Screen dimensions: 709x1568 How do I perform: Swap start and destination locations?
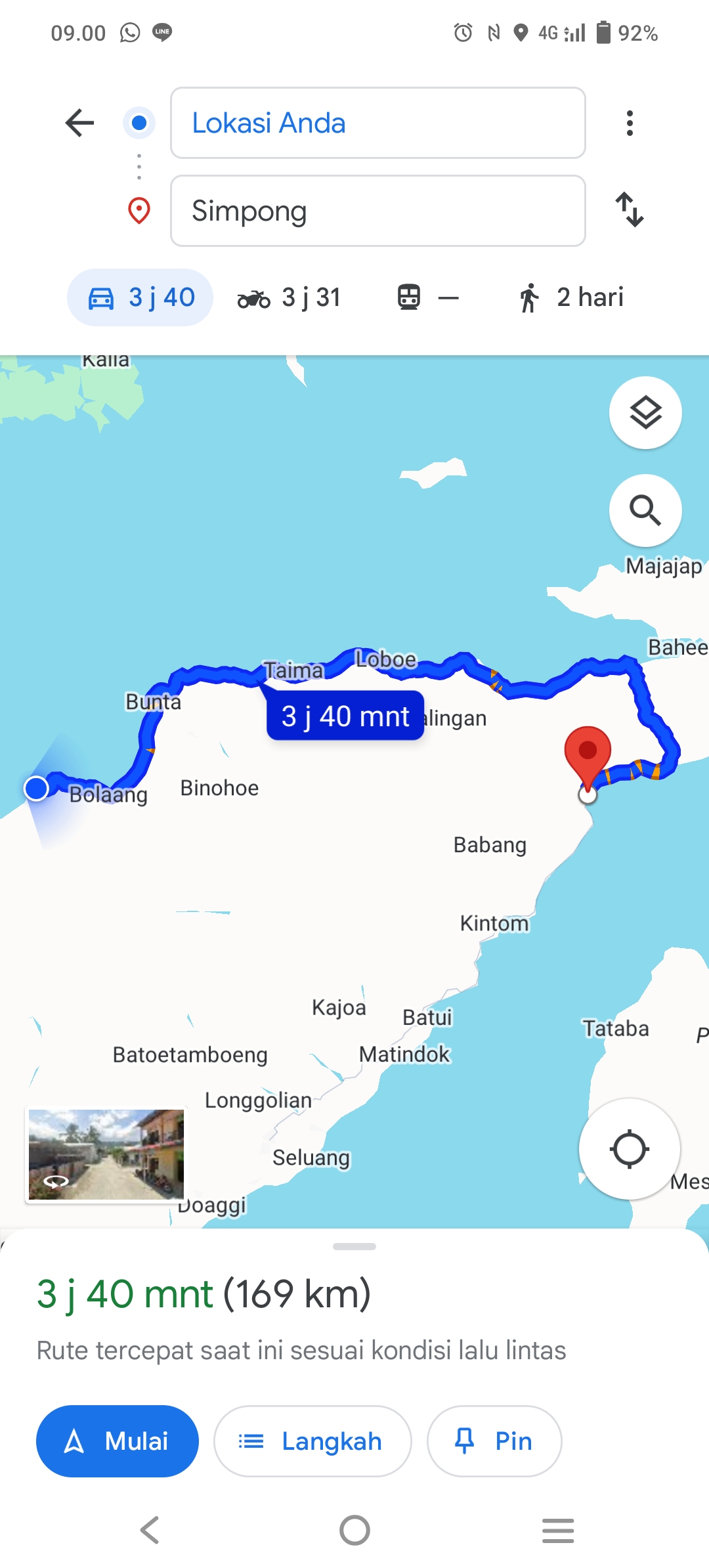pos(630,209)
